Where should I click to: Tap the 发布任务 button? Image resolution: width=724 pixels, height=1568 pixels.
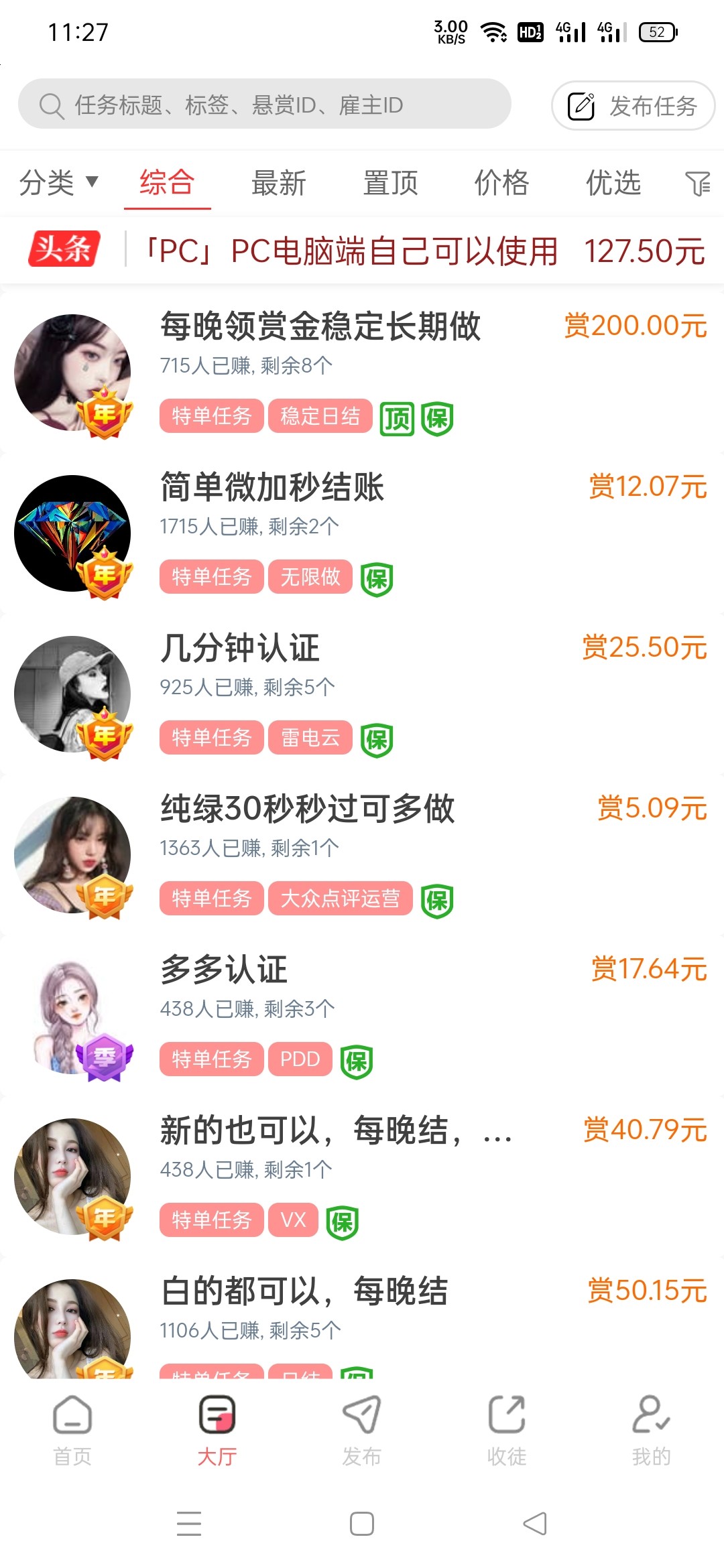[x=633, y=106]
